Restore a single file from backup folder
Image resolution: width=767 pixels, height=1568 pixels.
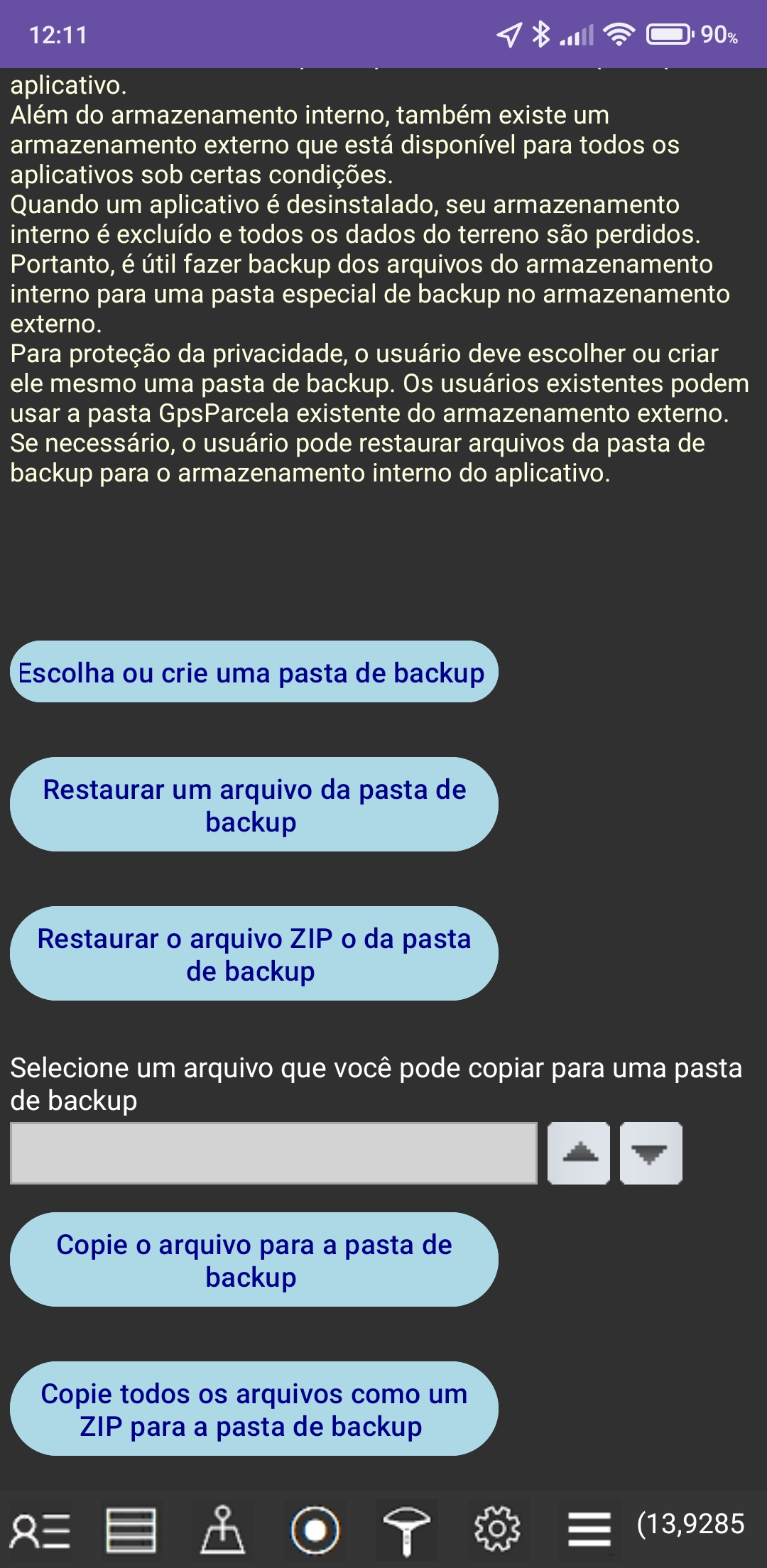click(254, 805)
